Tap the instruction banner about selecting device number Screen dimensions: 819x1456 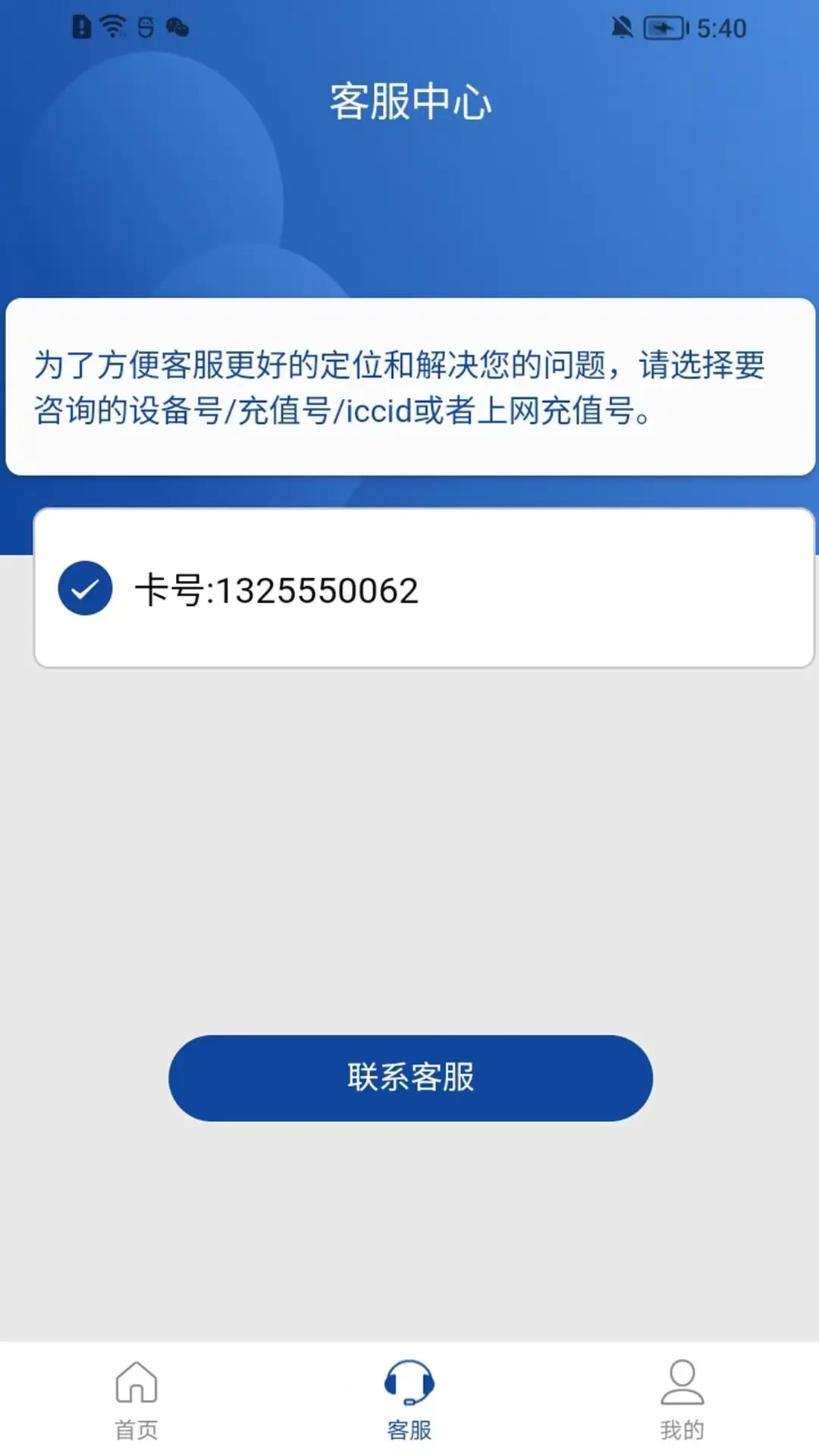tap(409, 387)
